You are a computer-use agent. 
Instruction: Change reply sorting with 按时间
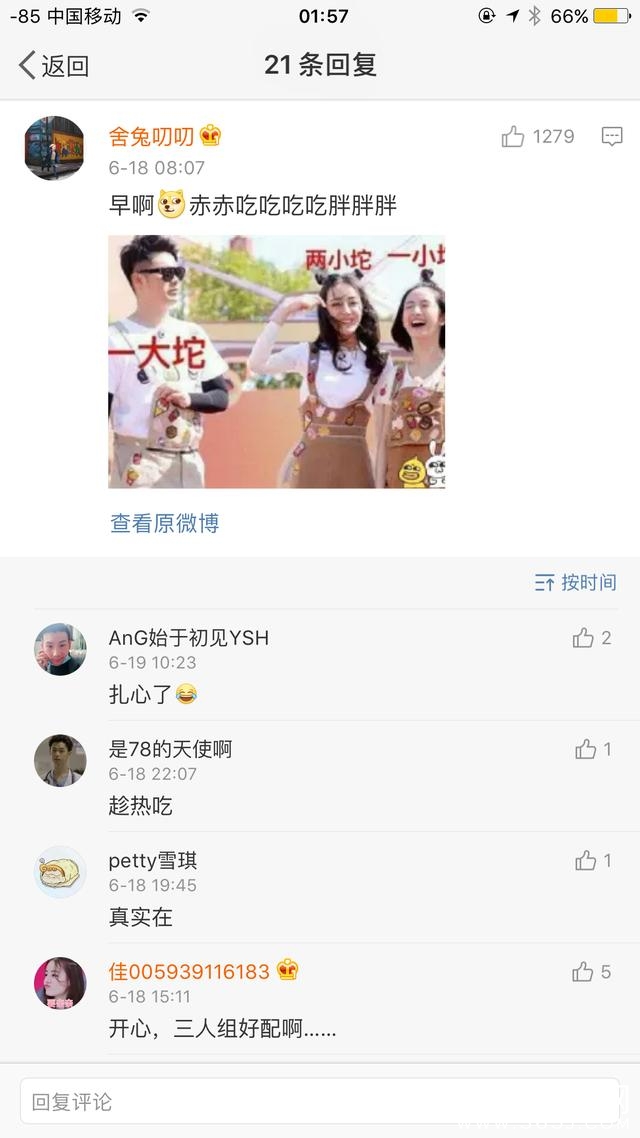[x=575, y=582]
